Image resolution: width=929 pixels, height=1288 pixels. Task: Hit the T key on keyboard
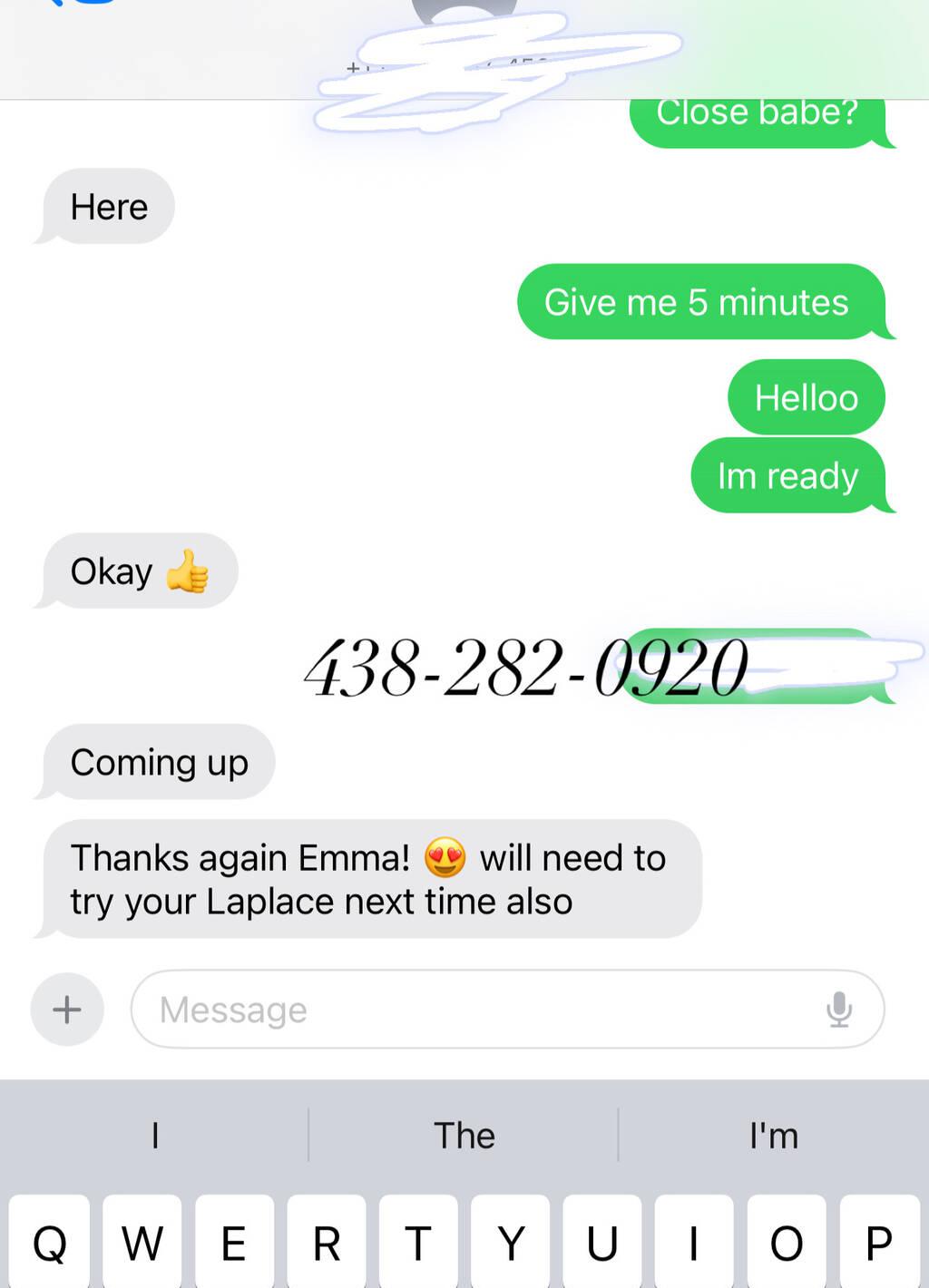tap(418, 1243)
